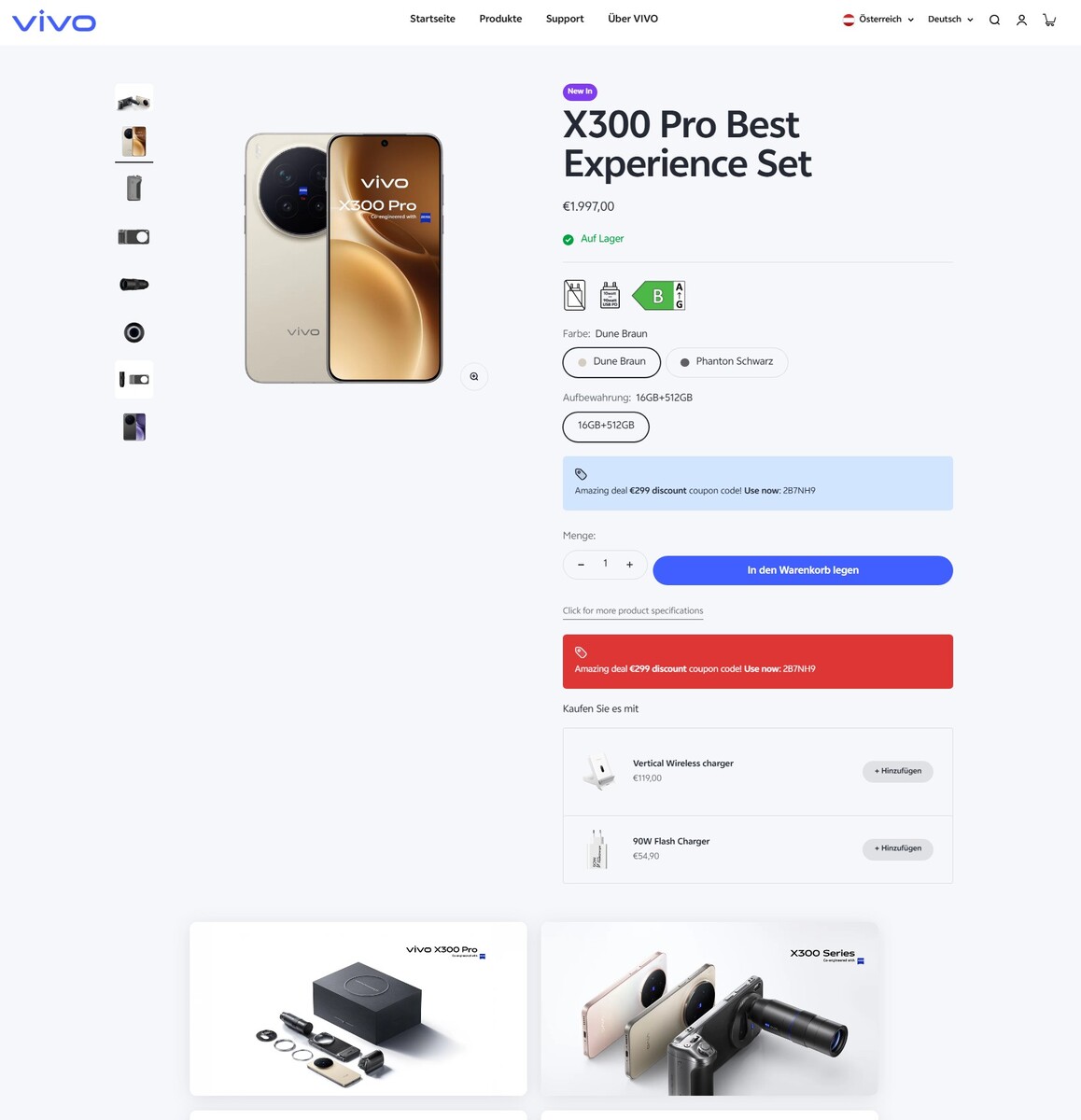Viewport: 1081px width, 1120px height.
Task: Go to Startseite
Action: [x=432, y=19]
